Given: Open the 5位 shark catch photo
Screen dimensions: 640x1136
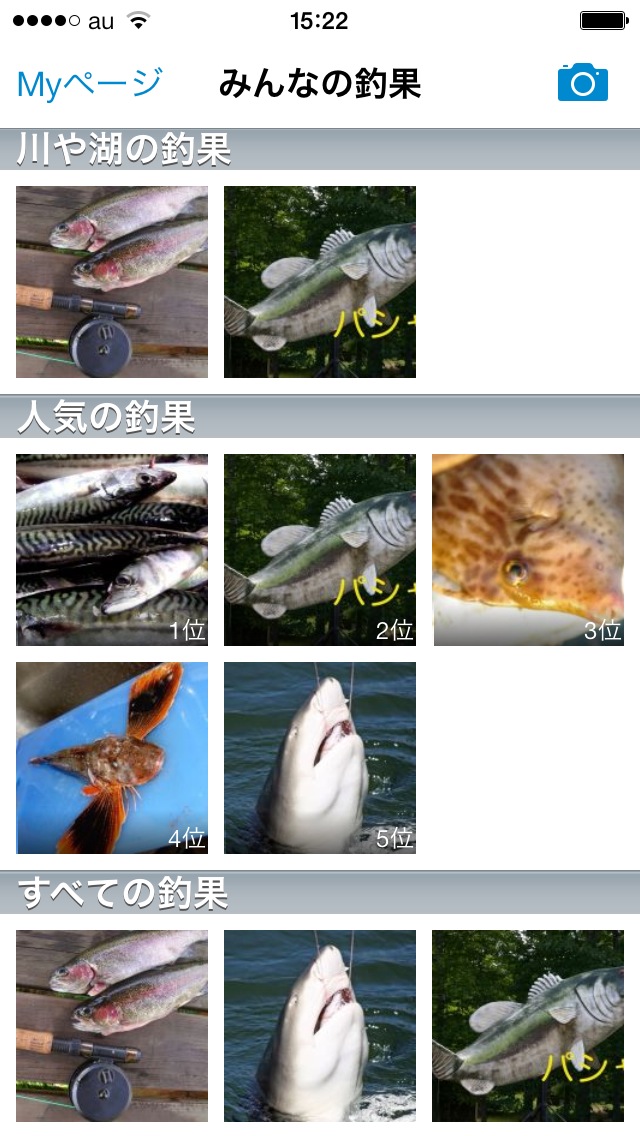Looking at the screenshot, I should point(320,758).
